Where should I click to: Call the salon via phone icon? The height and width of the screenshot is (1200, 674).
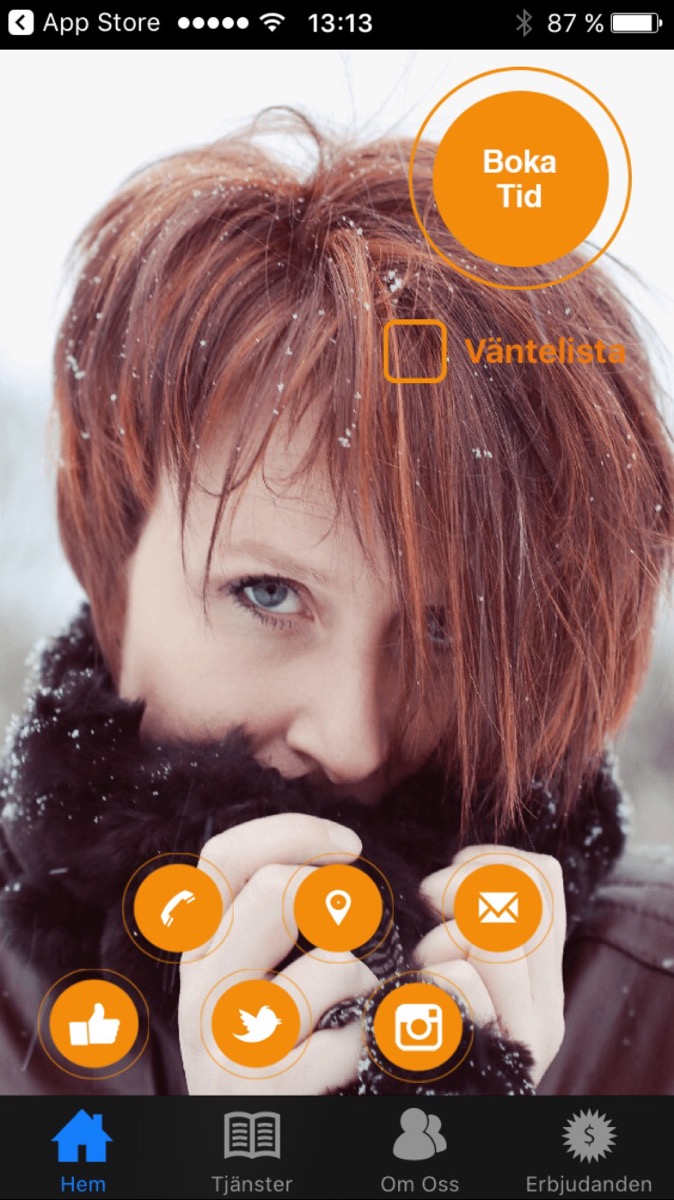pos(178,908)
